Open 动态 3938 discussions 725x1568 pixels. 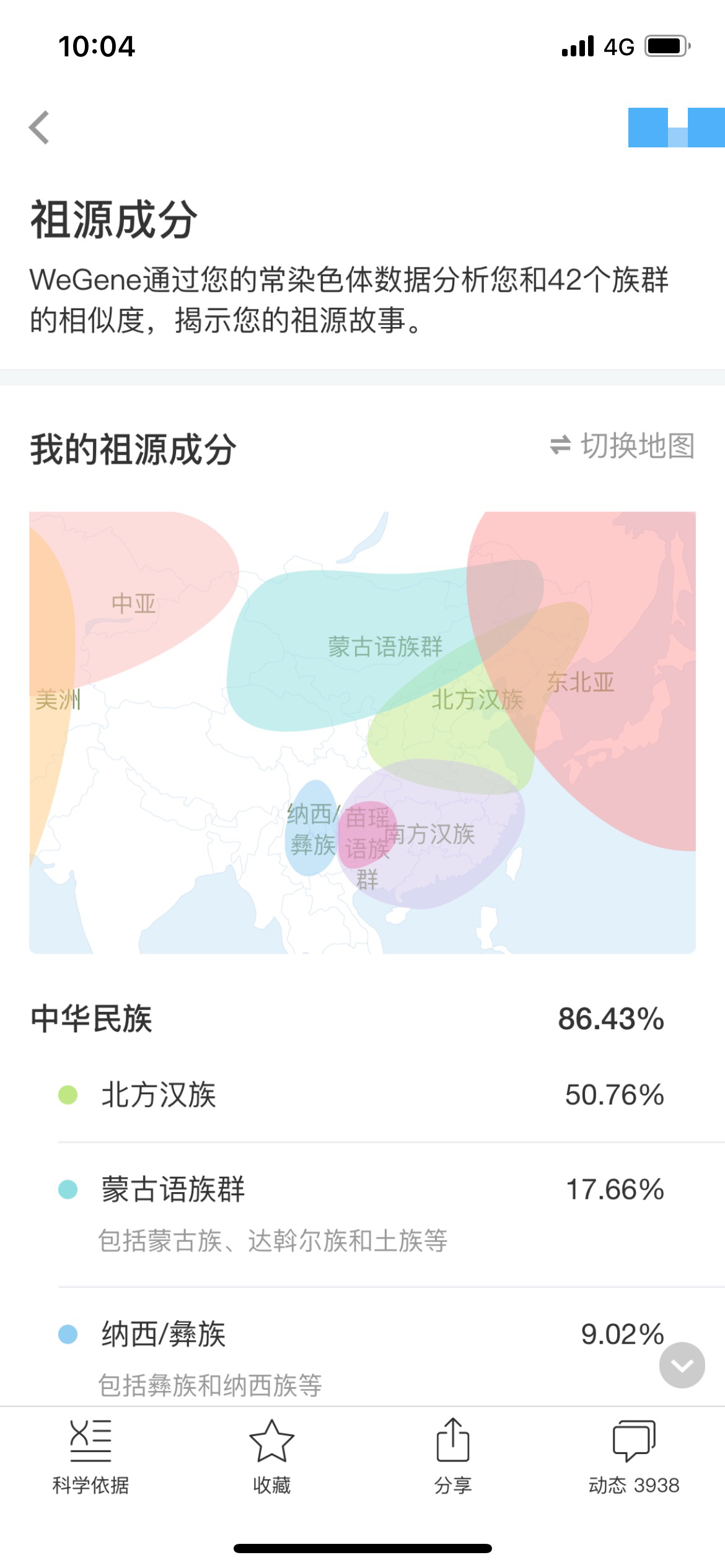(x=634, y=1457)
